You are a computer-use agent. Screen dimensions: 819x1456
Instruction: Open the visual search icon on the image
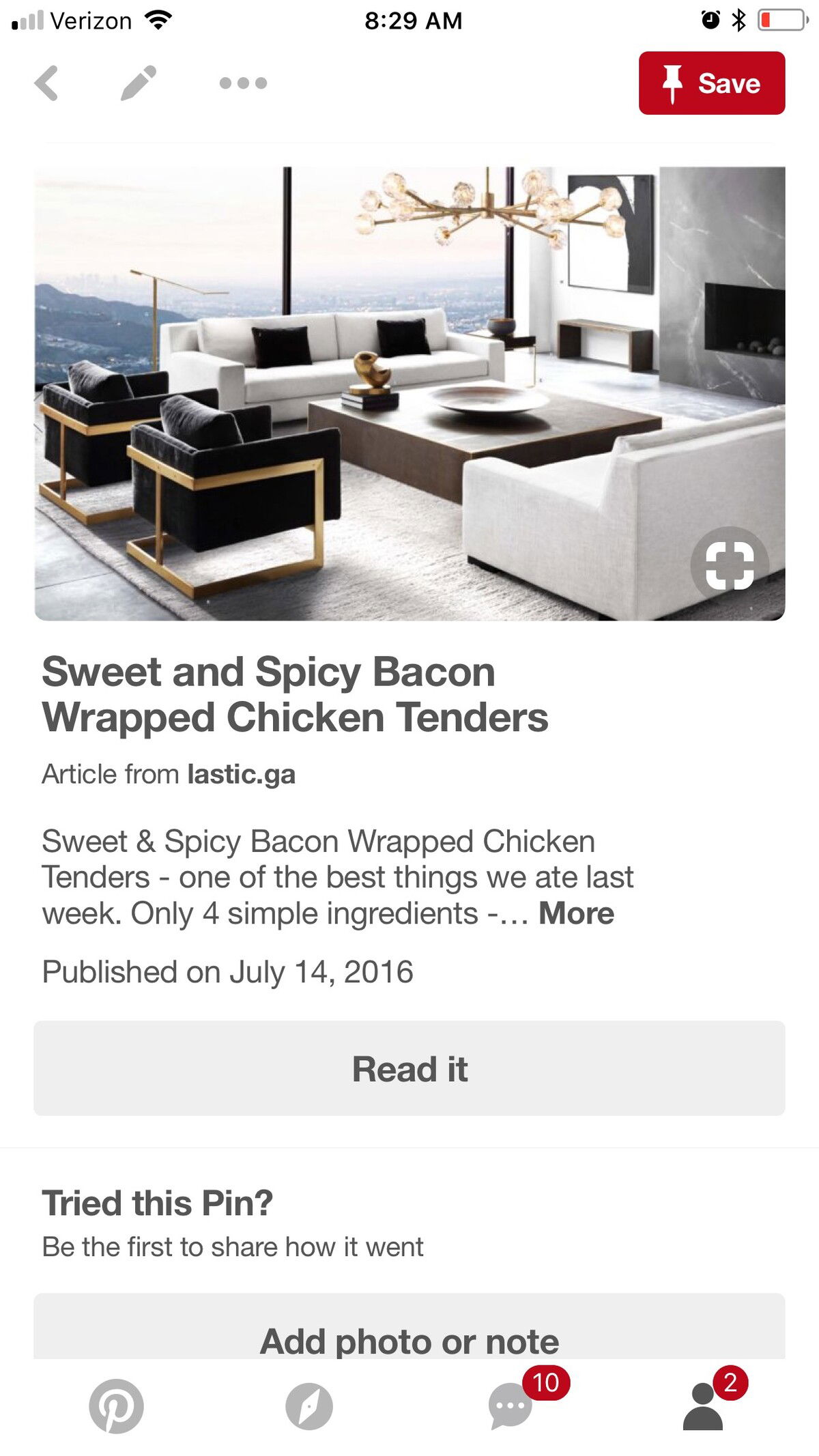tap(730, 565)
